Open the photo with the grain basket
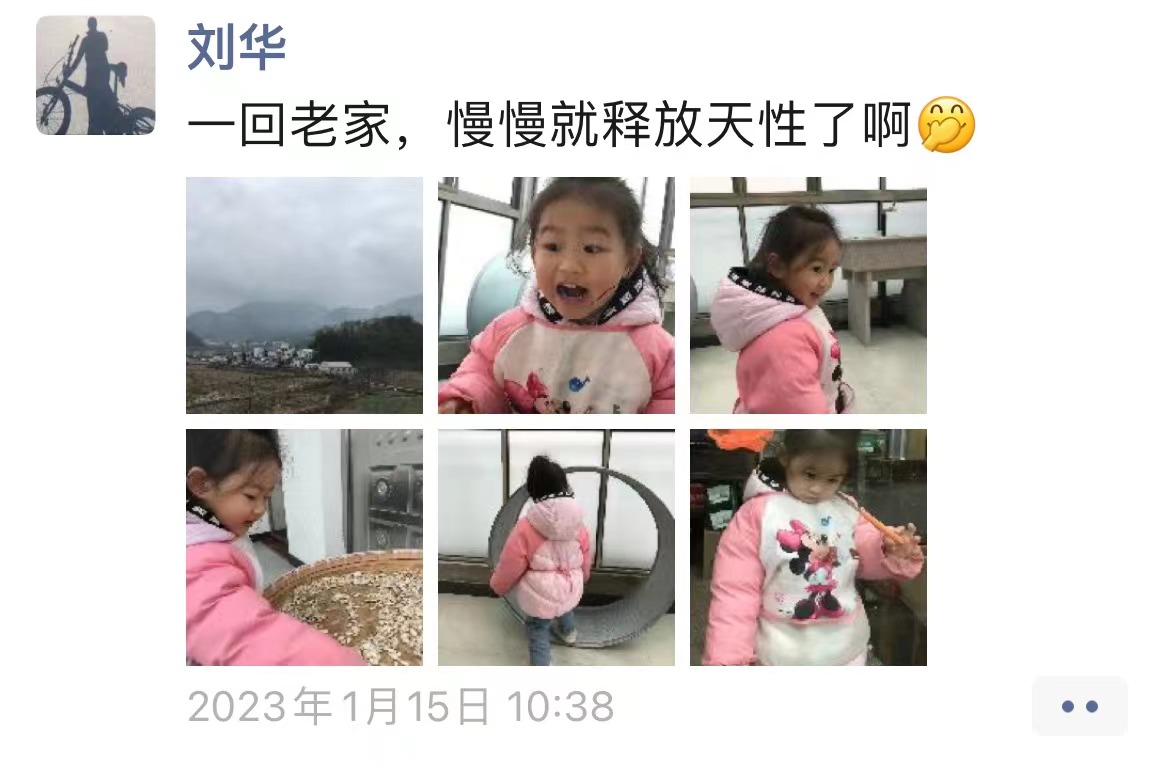 (304, 547)
